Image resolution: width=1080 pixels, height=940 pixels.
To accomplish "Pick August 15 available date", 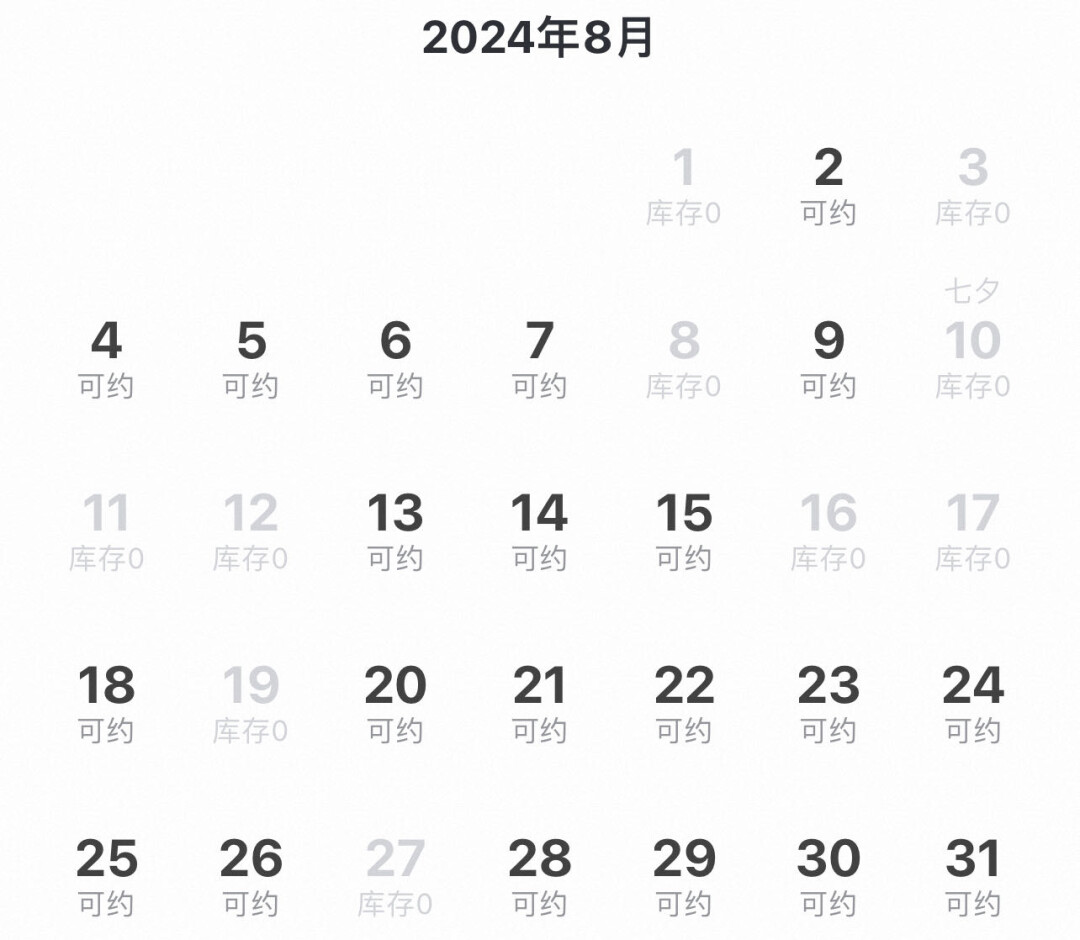I will click(x=684, y=531).
